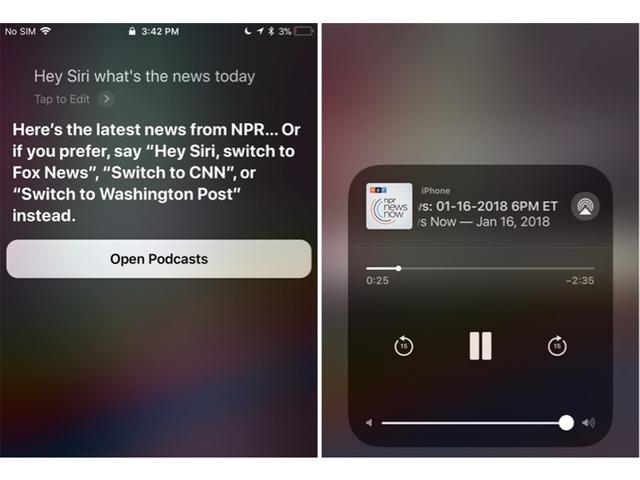Pause the NPR news playback
640x480 pixels.
coord(480,346)
